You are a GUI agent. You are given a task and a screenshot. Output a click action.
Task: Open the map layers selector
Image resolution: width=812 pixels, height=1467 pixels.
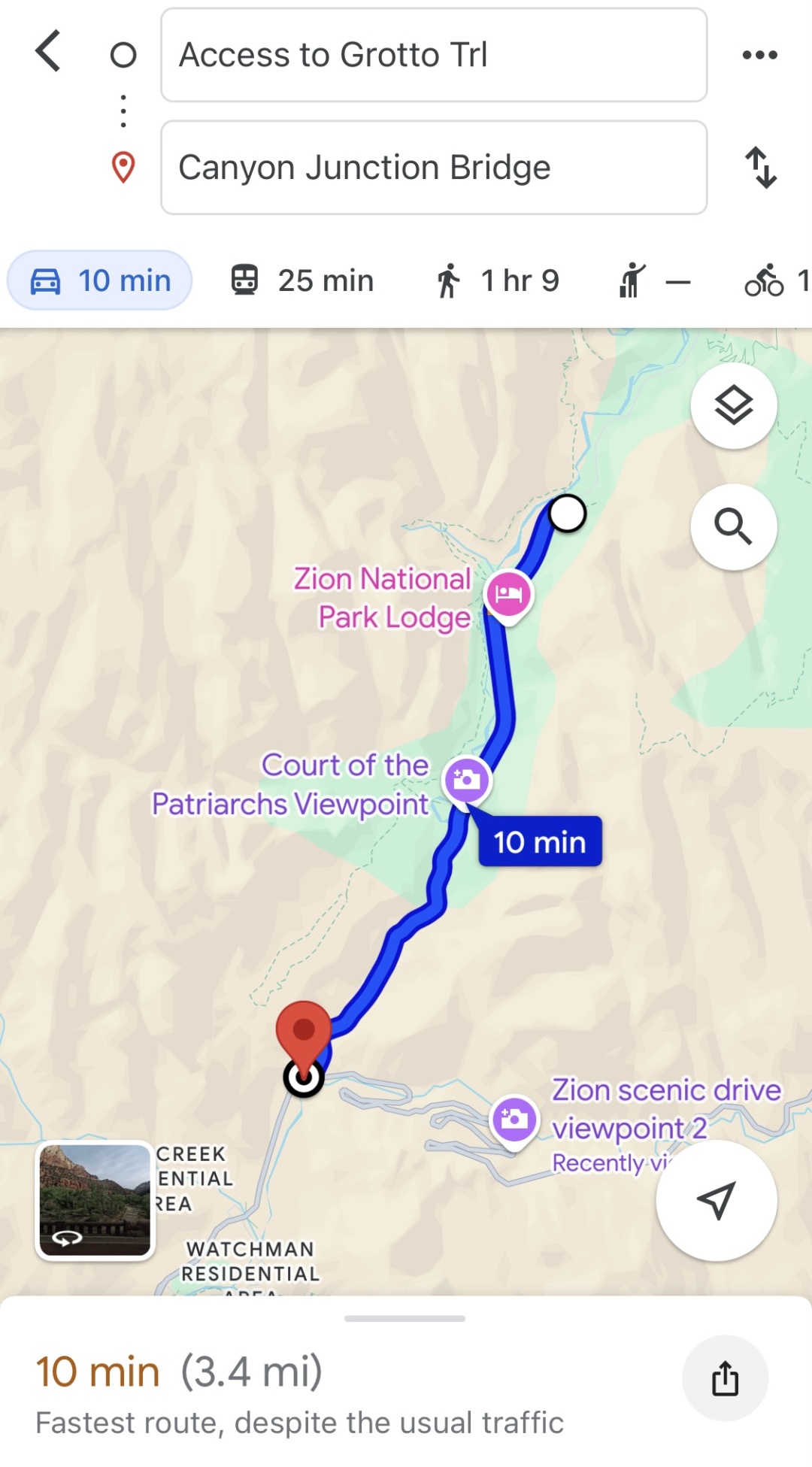coord(733,405)
